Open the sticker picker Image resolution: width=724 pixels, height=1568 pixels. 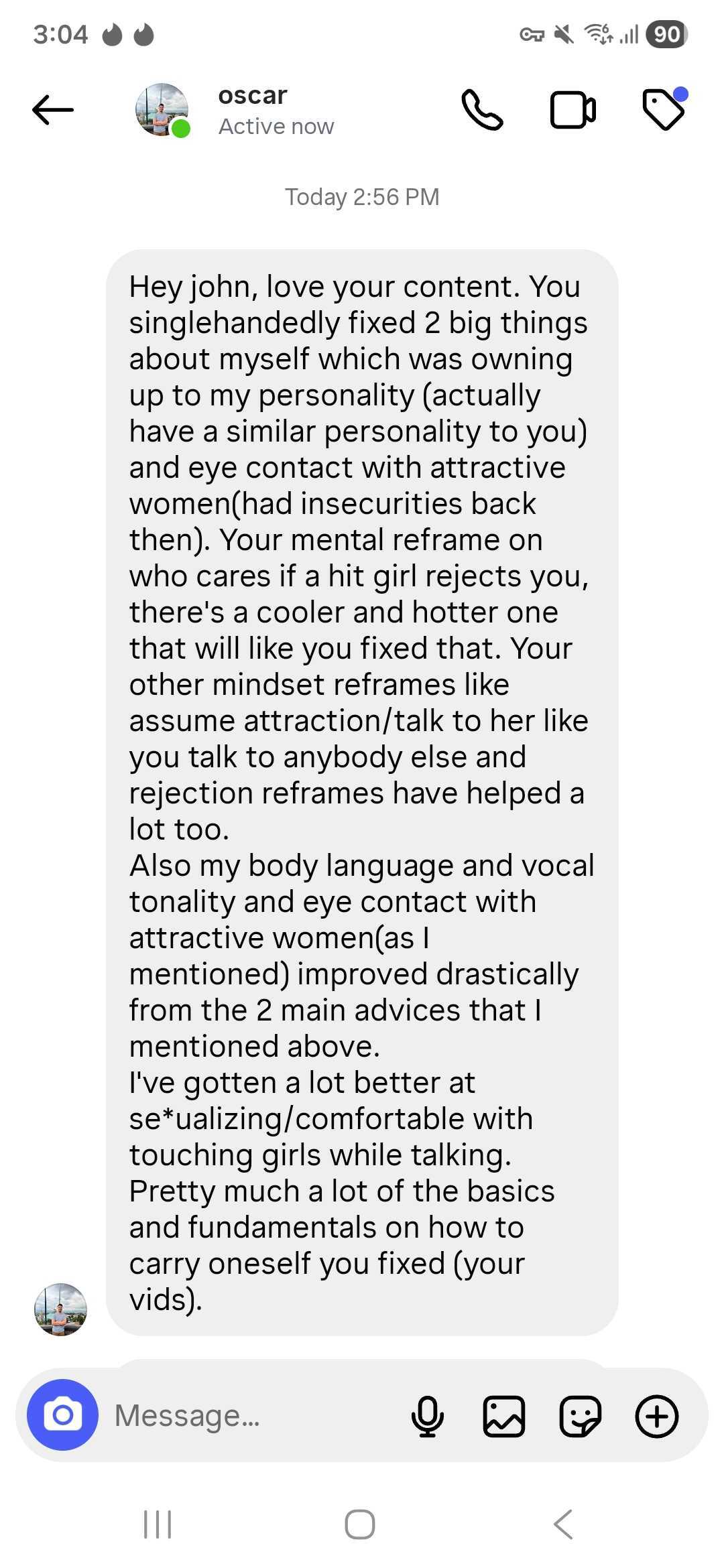point(581,1416)
